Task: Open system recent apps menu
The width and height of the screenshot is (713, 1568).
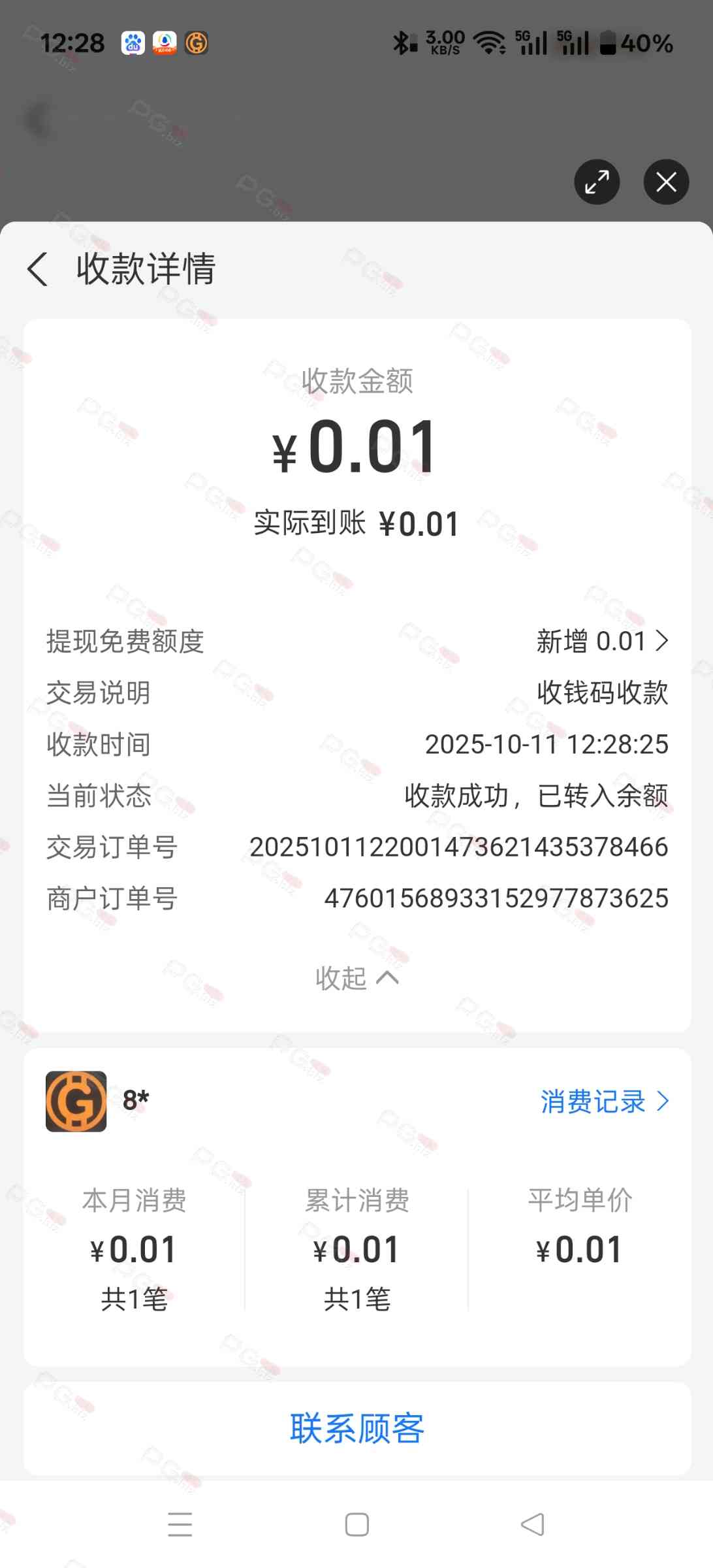Action: coord(180,1524)
